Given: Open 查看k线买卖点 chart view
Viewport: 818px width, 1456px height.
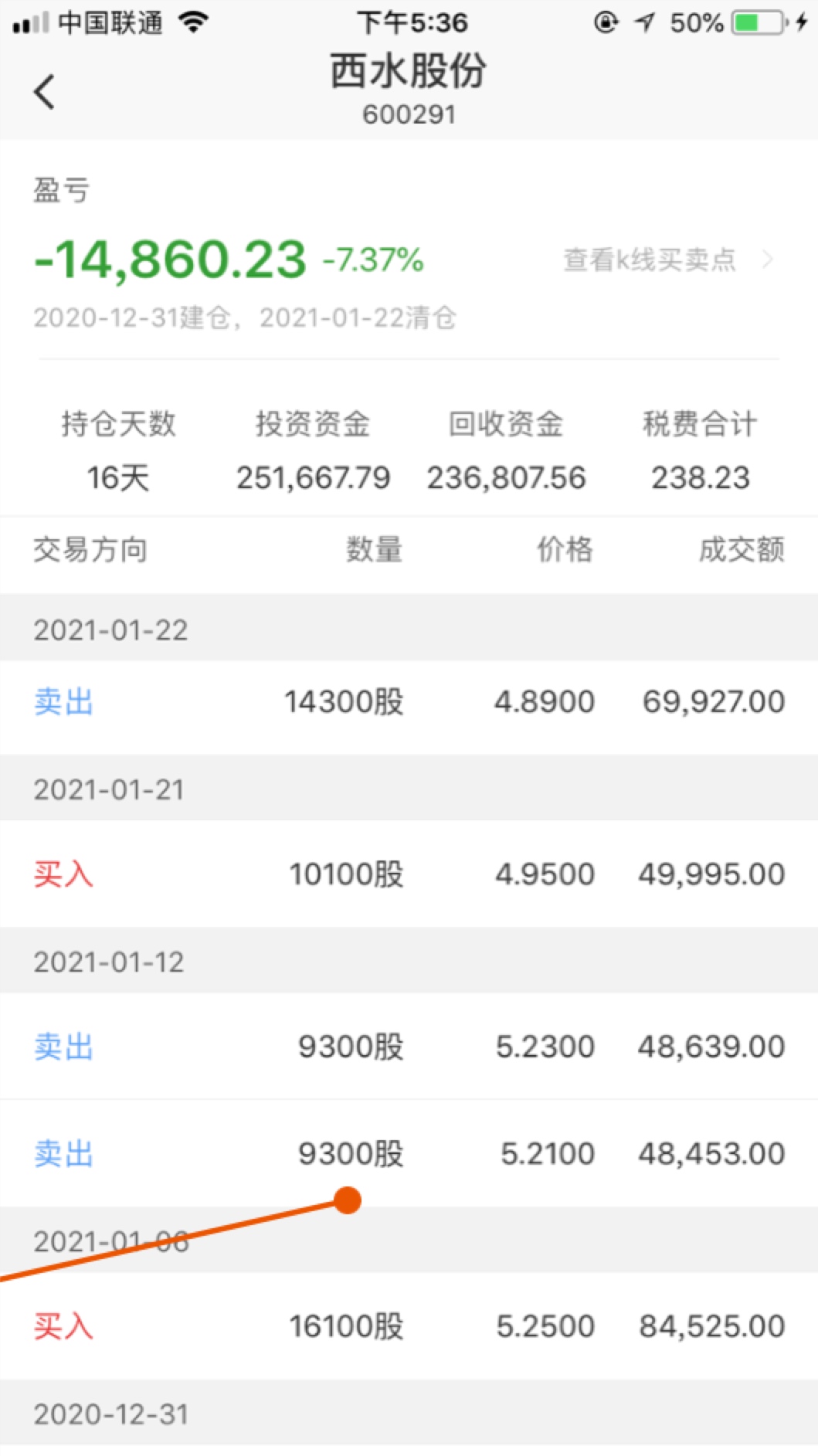Looking at the screenshot, I should (651, 260).
